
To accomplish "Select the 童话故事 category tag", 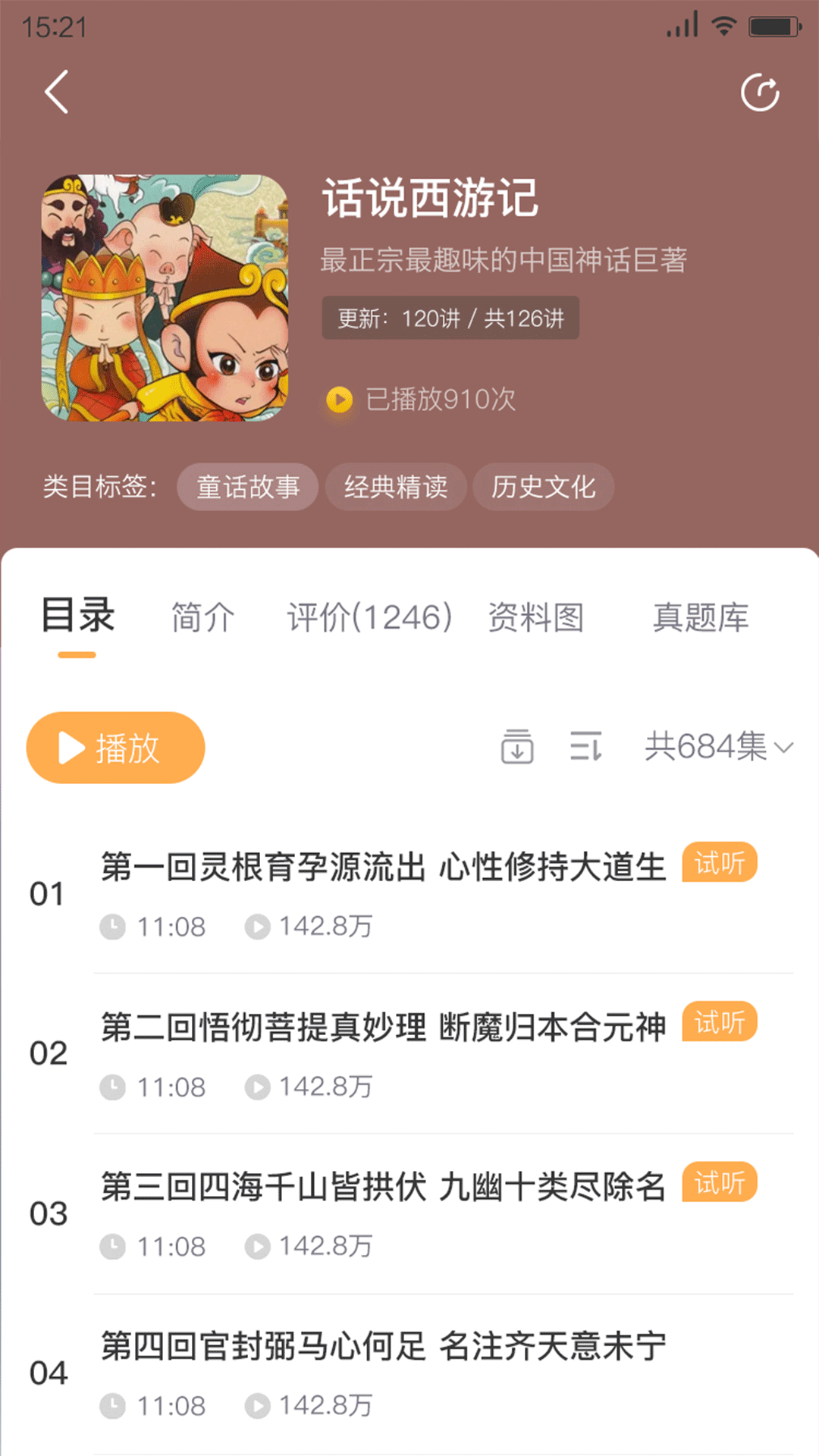I will (x=247, y=488).
